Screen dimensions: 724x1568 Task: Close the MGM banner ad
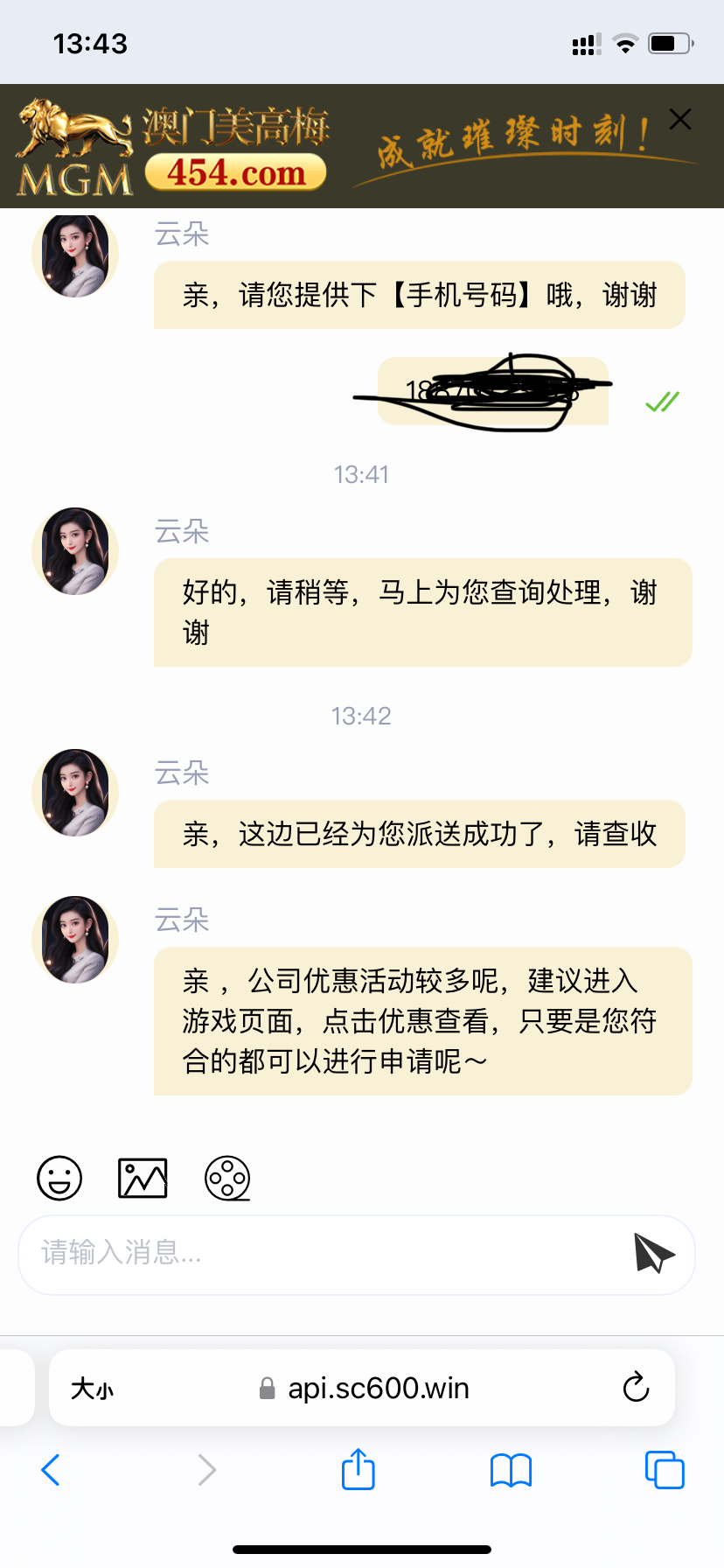(680, 119)
